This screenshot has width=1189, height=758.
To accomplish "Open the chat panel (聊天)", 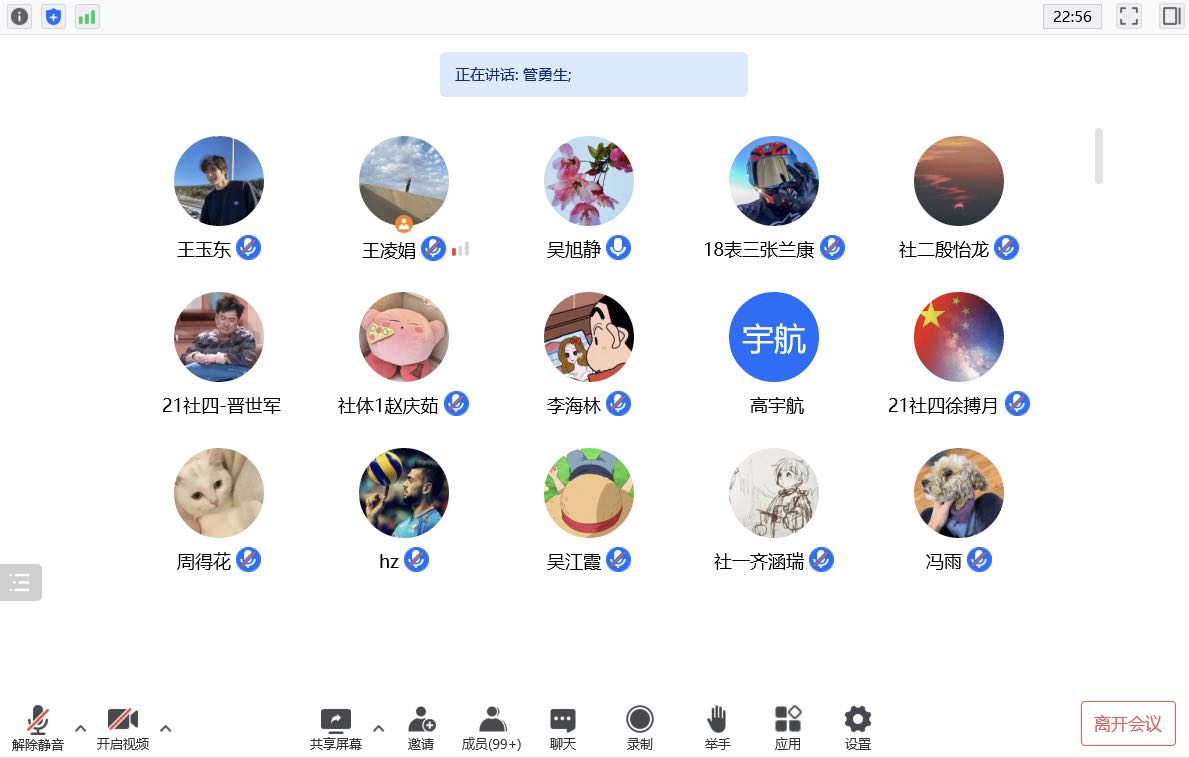I will pos(563,728).
